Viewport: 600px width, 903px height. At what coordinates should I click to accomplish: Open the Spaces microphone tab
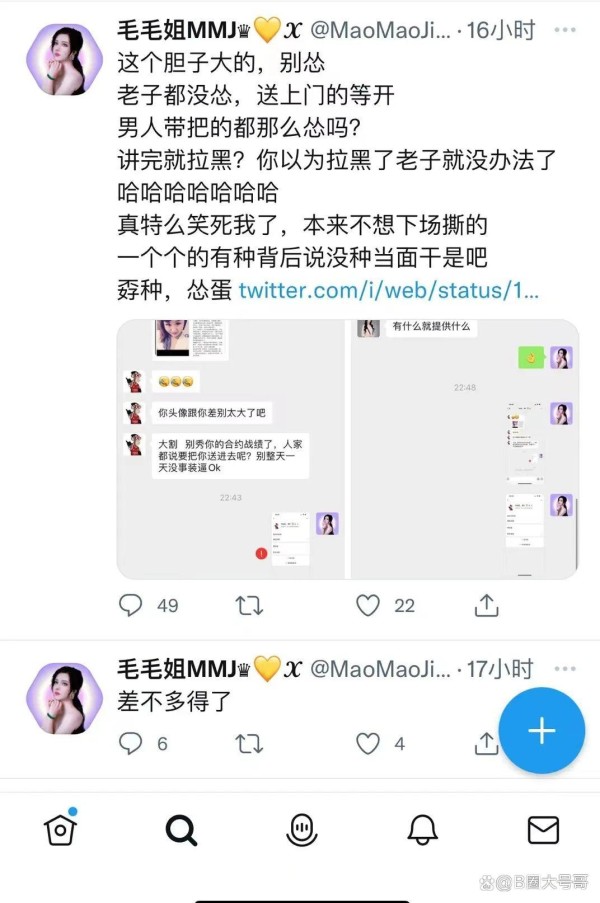coord(301,829)
